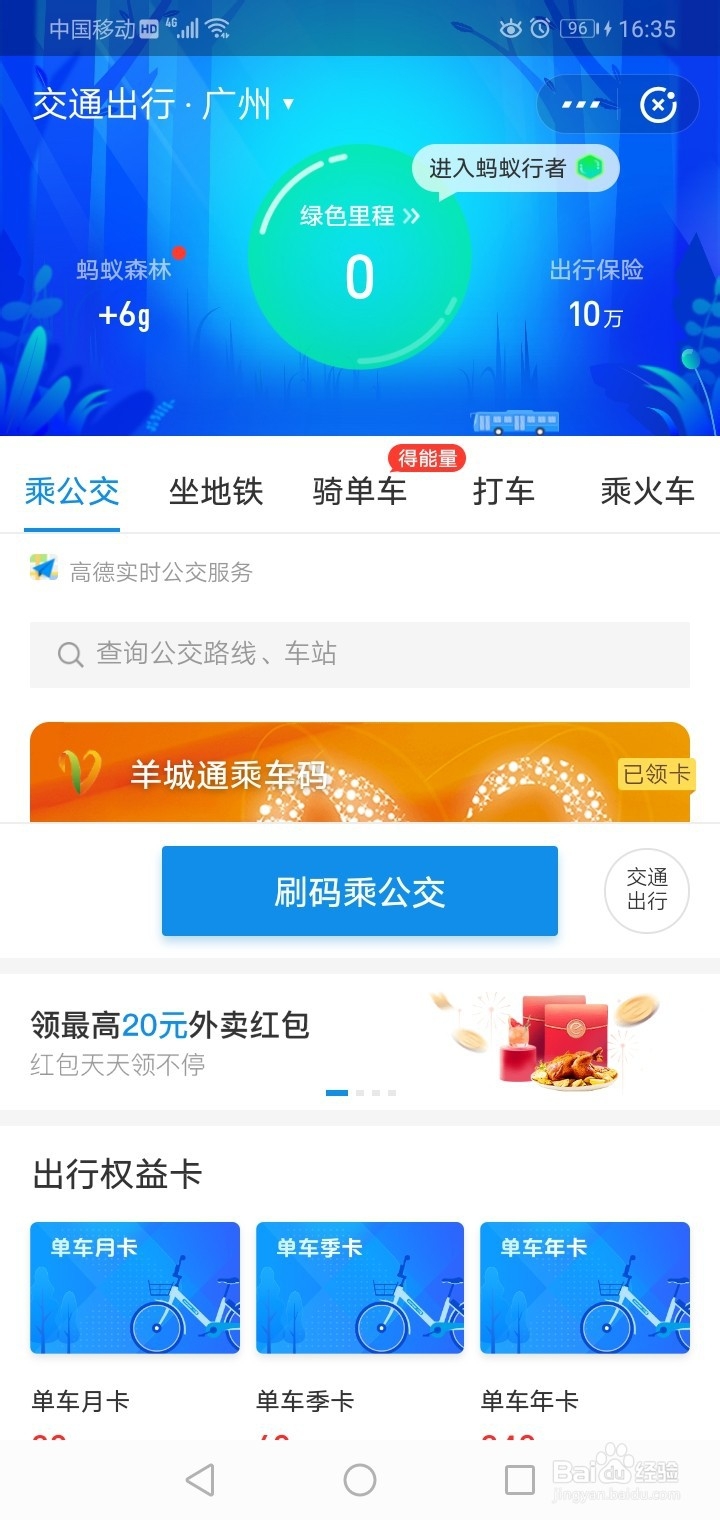The width and height of the screenshot is (720, 1520).
Task: Select the second carousel dot under the红包 banner
Action: click(x=360, y=1092)
